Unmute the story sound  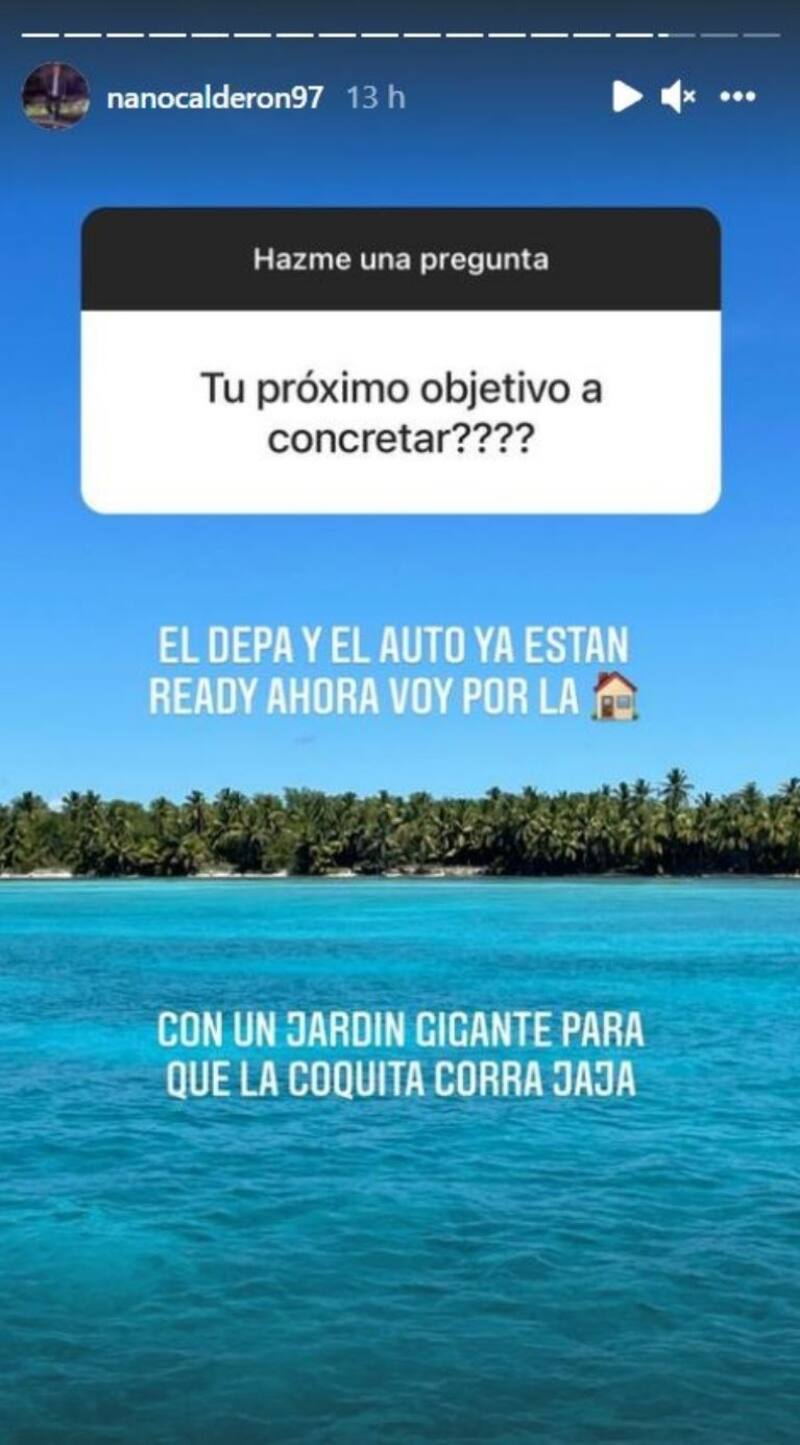(x=678, y=97)
